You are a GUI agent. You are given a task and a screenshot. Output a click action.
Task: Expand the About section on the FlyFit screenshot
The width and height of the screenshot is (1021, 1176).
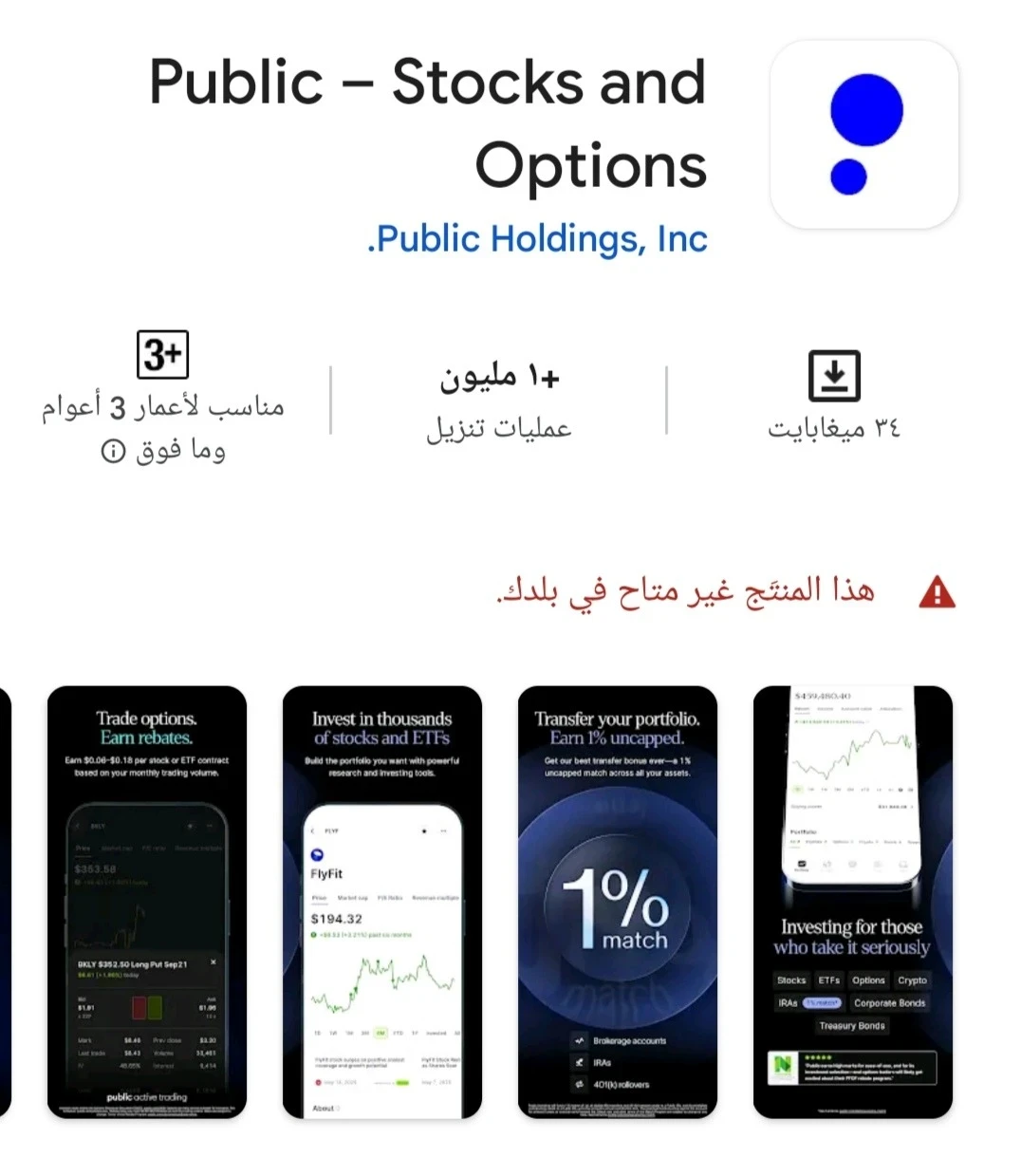pyautogui.click(x=325, y=1109)
